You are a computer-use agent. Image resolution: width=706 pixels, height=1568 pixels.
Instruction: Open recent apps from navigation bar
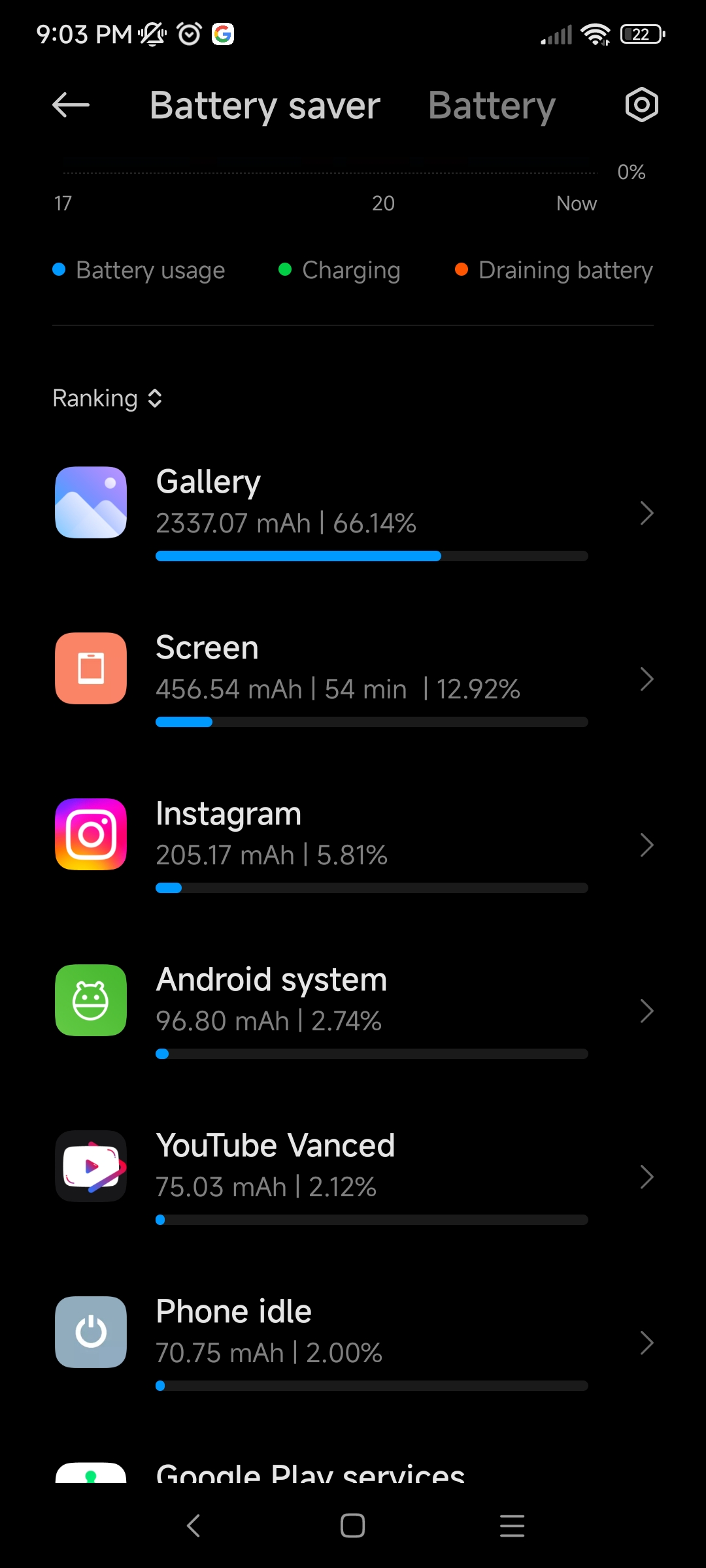pyautogui.click(x=512, y=1526)
